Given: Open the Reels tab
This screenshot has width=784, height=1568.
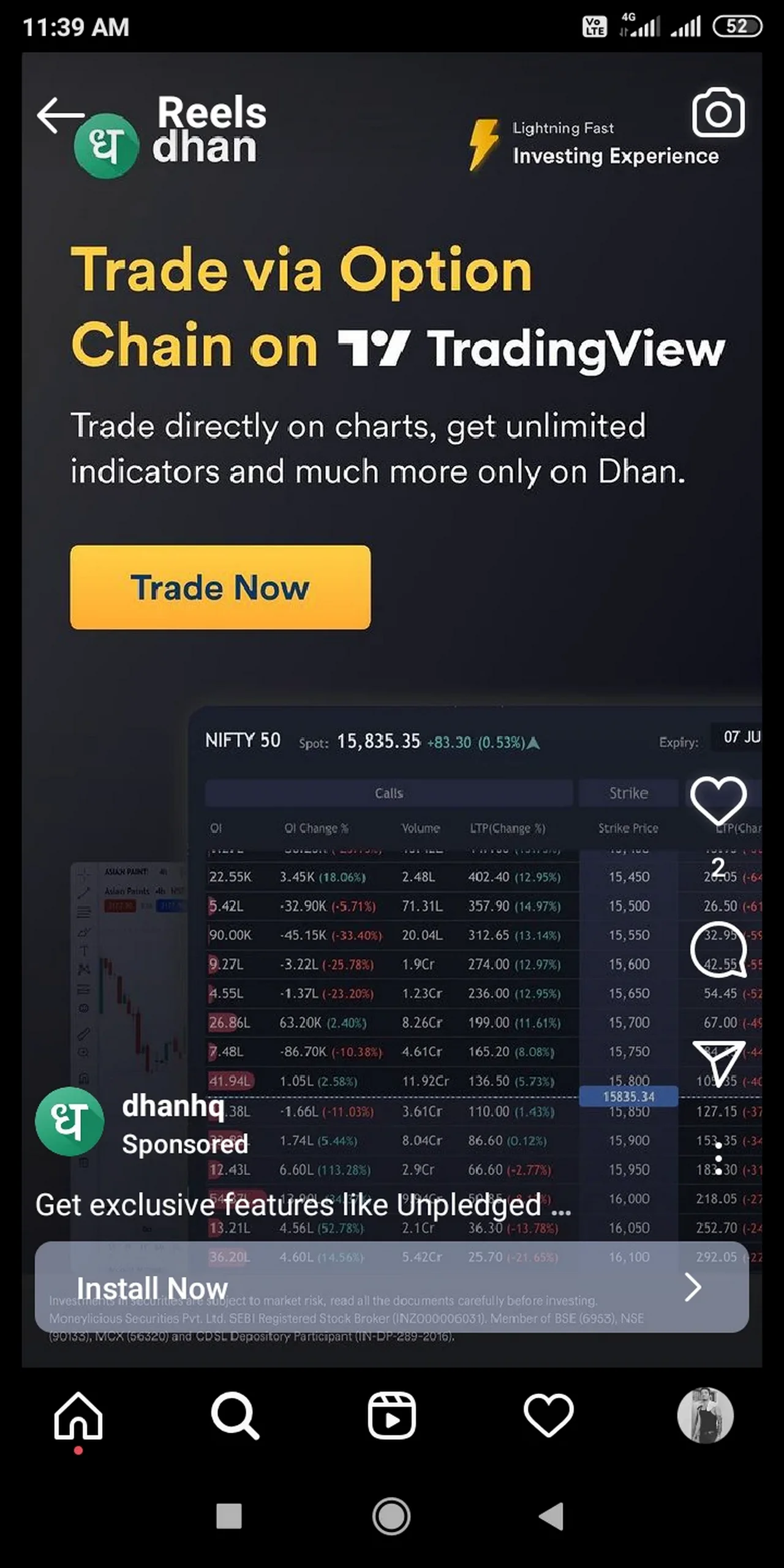Looking at the screenshot, I should pos(392,1415).
